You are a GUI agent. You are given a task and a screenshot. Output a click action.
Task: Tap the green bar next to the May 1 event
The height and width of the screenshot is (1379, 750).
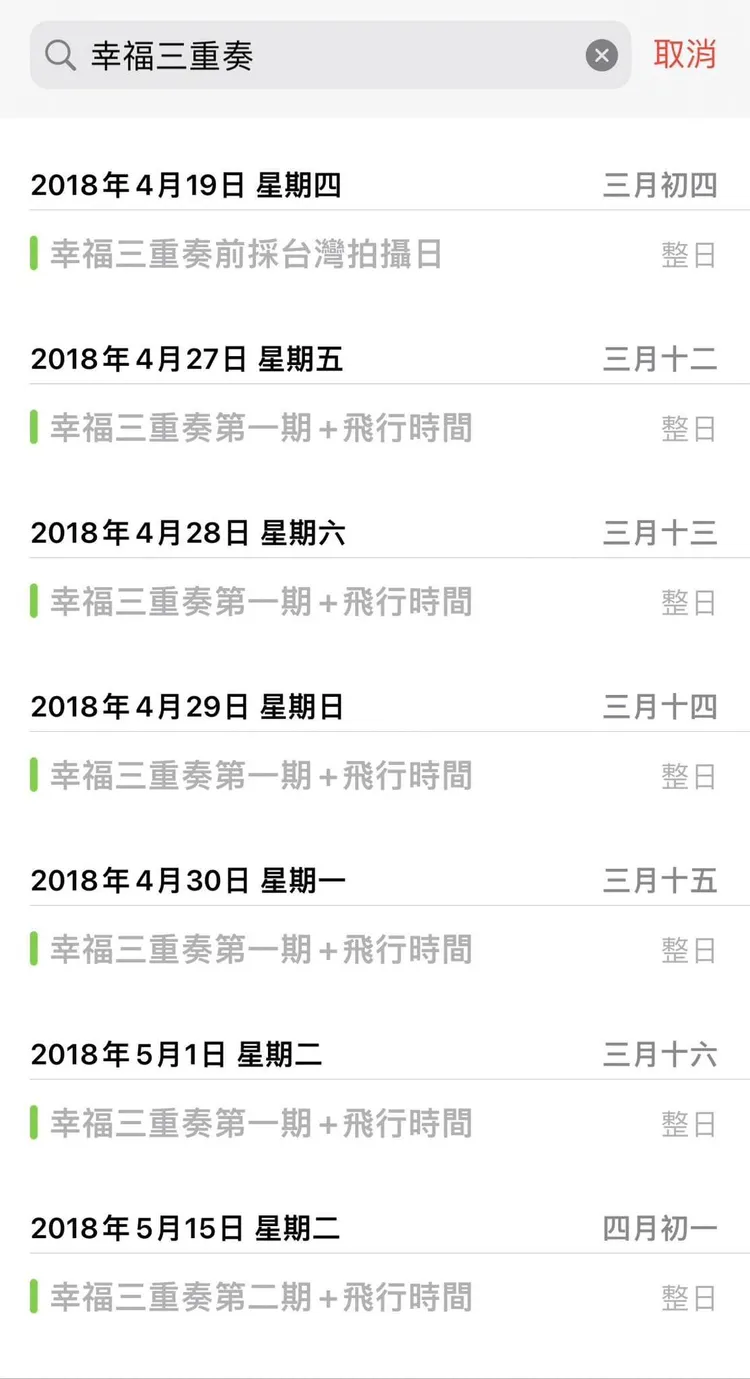click(x=35, y=1123)
